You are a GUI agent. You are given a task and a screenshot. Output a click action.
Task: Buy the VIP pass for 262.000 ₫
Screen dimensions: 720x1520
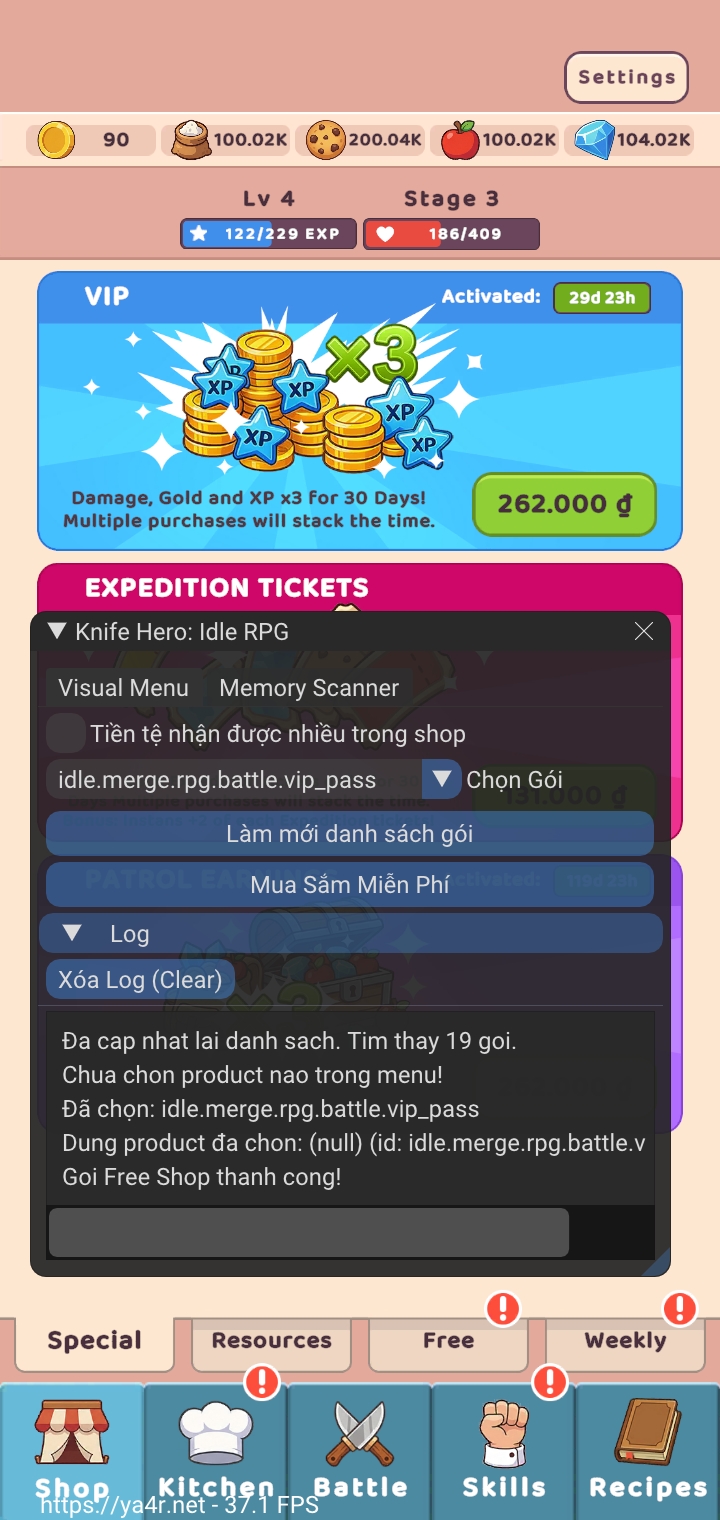point(564,505)
